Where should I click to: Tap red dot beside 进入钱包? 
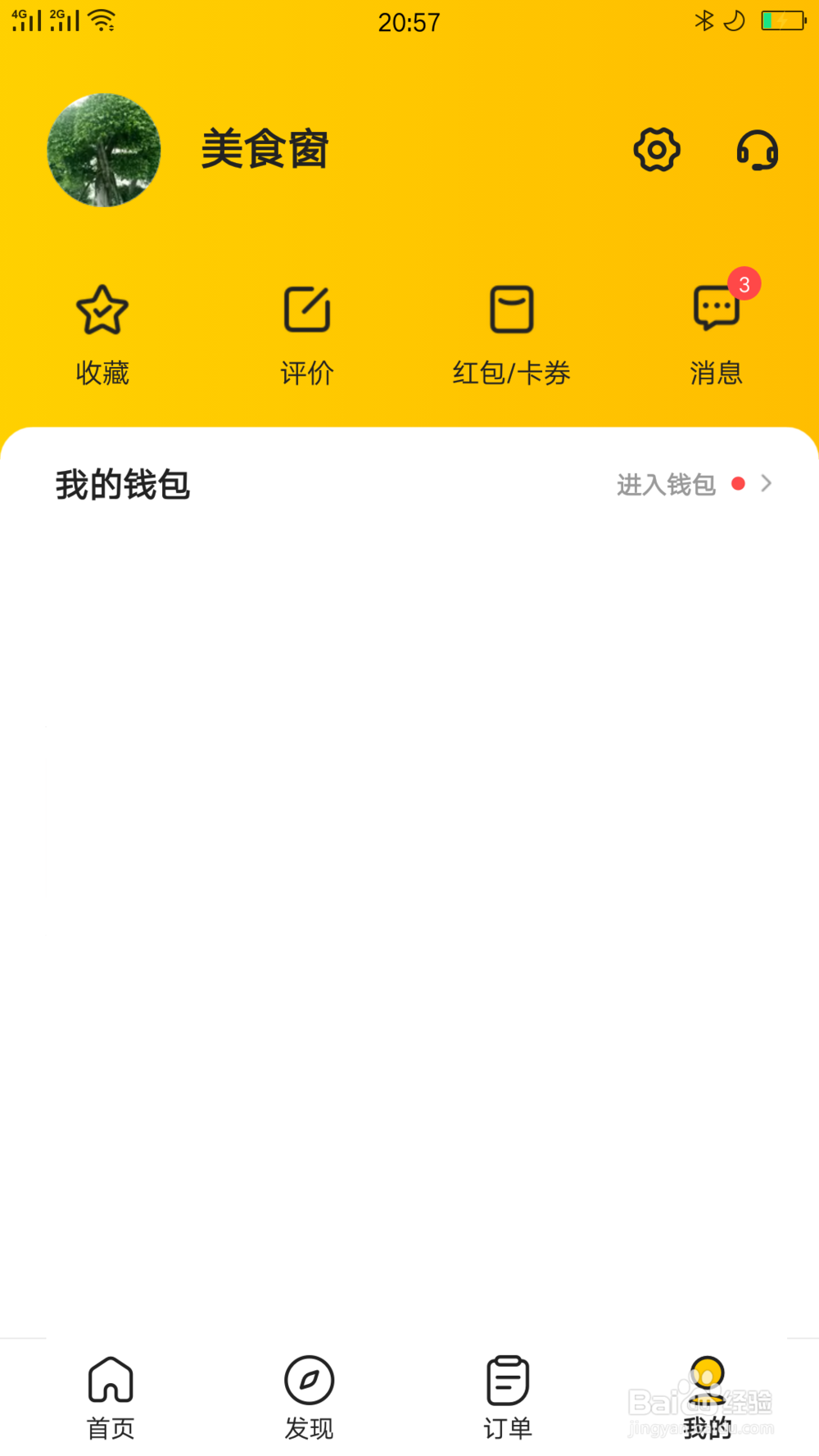click(x=739, y=483)
